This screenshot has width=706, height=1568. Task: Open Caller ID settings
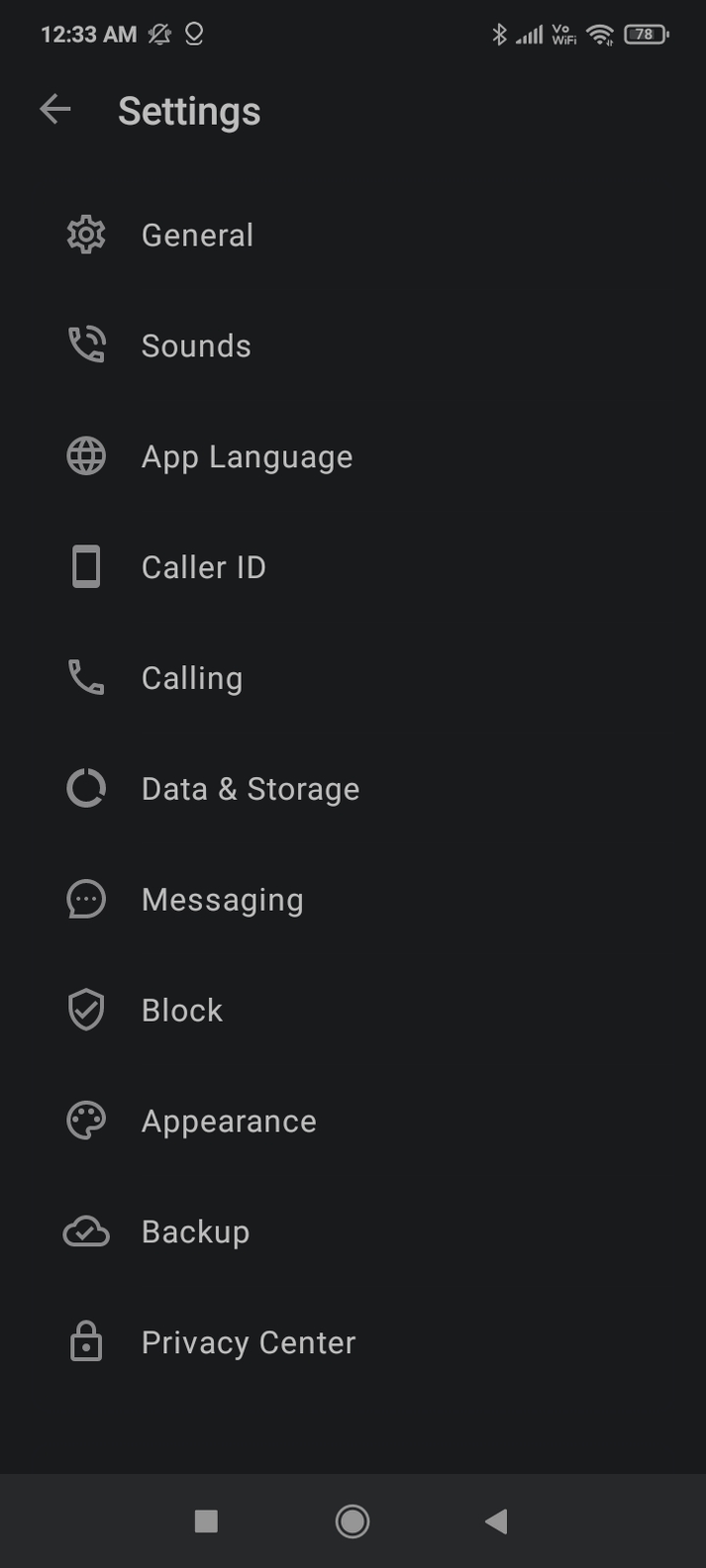click(x=353, y=568)
